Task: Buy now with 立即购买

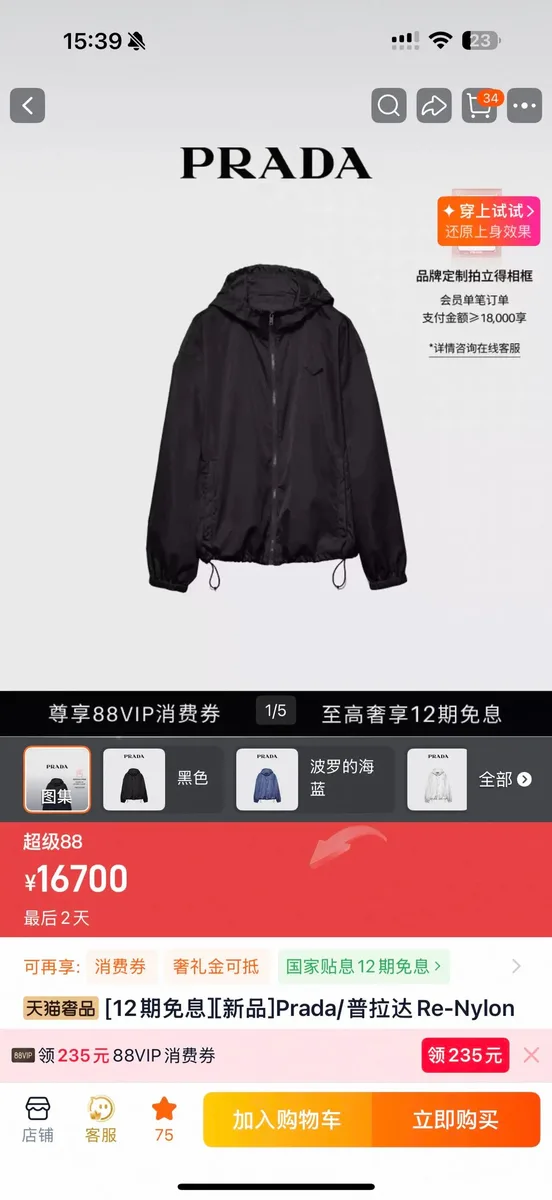Action: tap(456, 1120)
